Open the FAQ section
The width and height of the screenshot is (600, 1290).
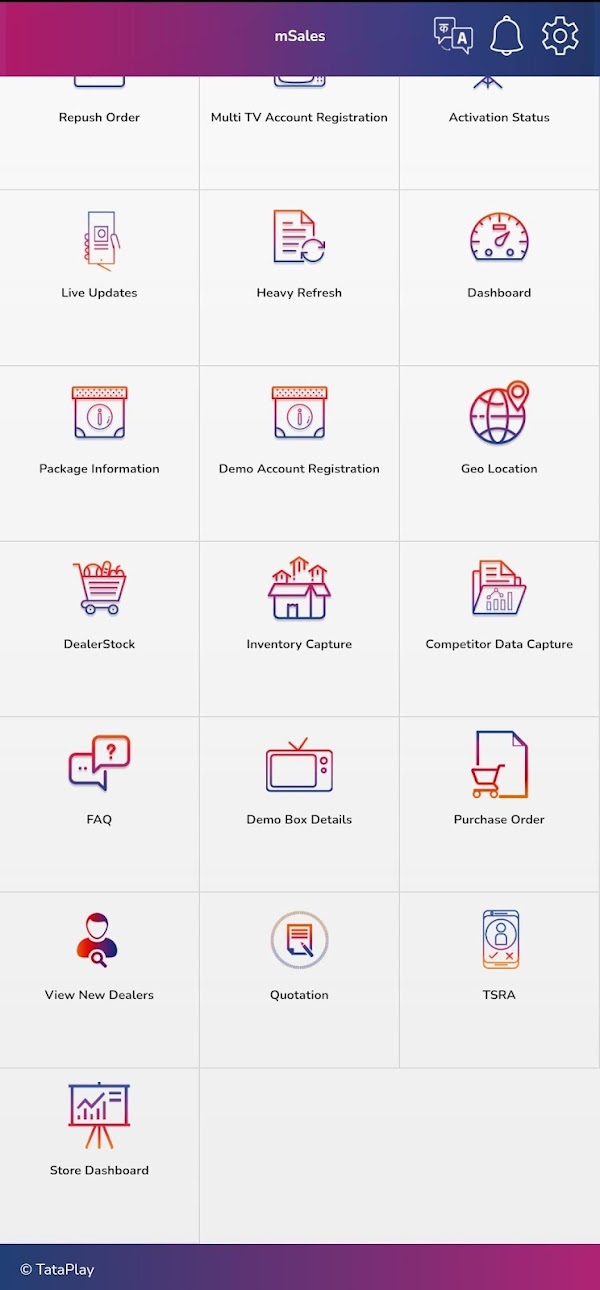(x=99, y=780)
